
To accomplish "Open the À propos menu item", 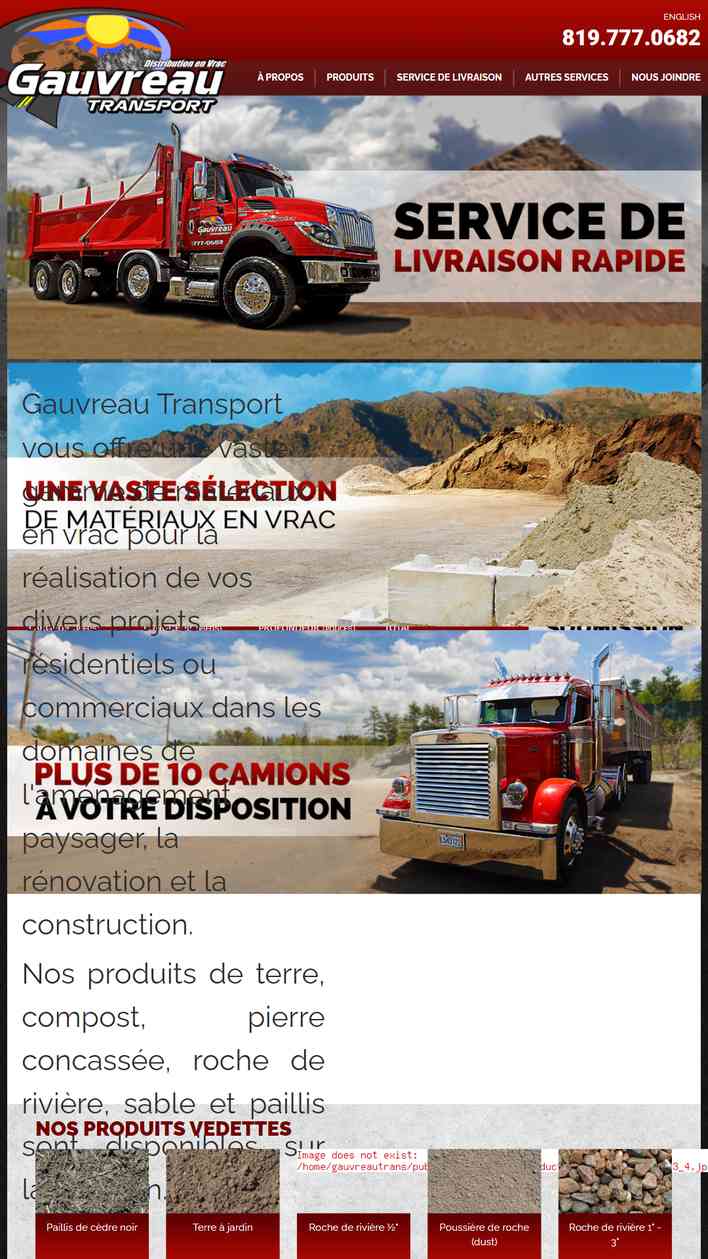I will click(x=280, y=77).
